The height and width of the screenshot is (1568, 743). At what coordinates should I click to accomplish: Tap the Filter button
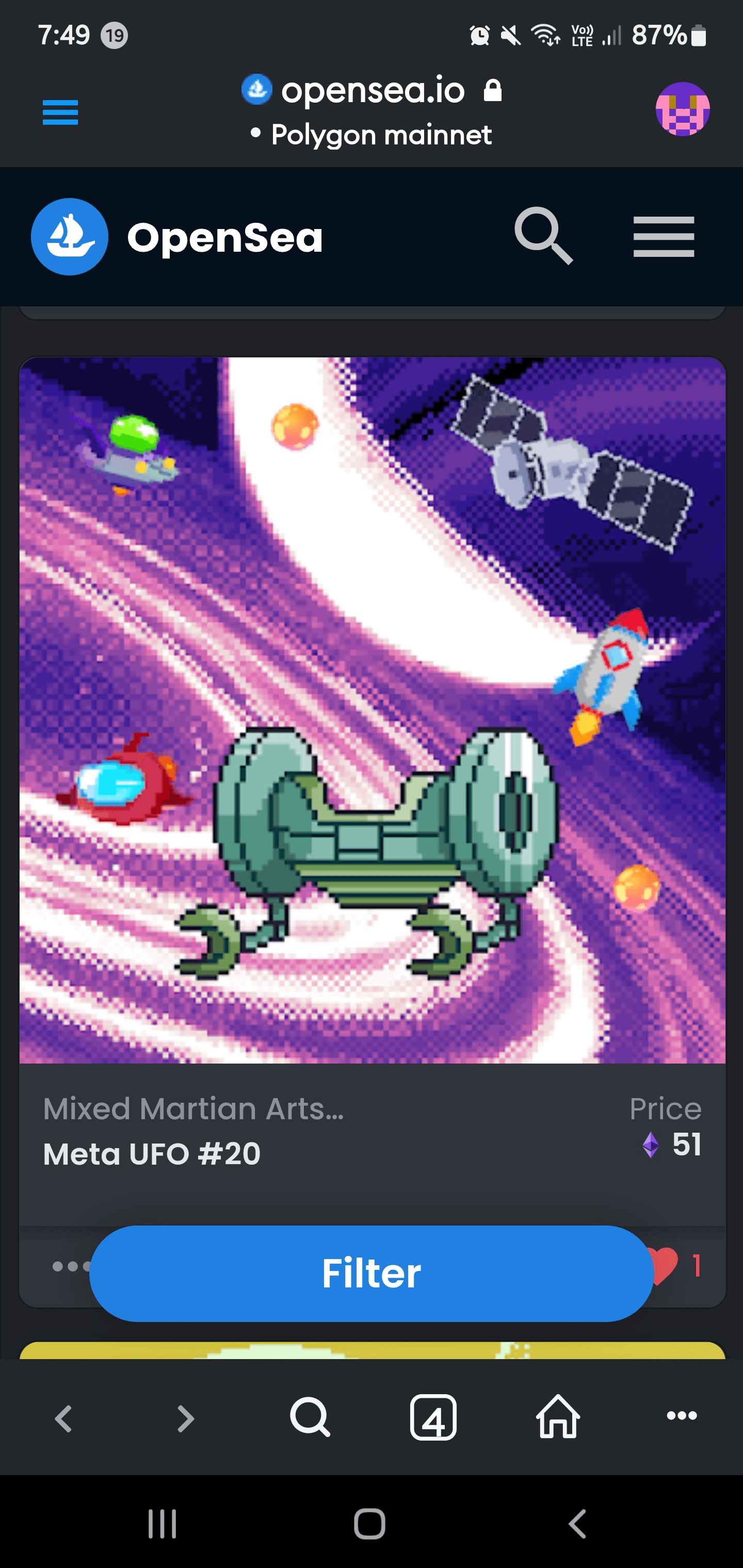pyautogui.click(x=372, y=1273)
